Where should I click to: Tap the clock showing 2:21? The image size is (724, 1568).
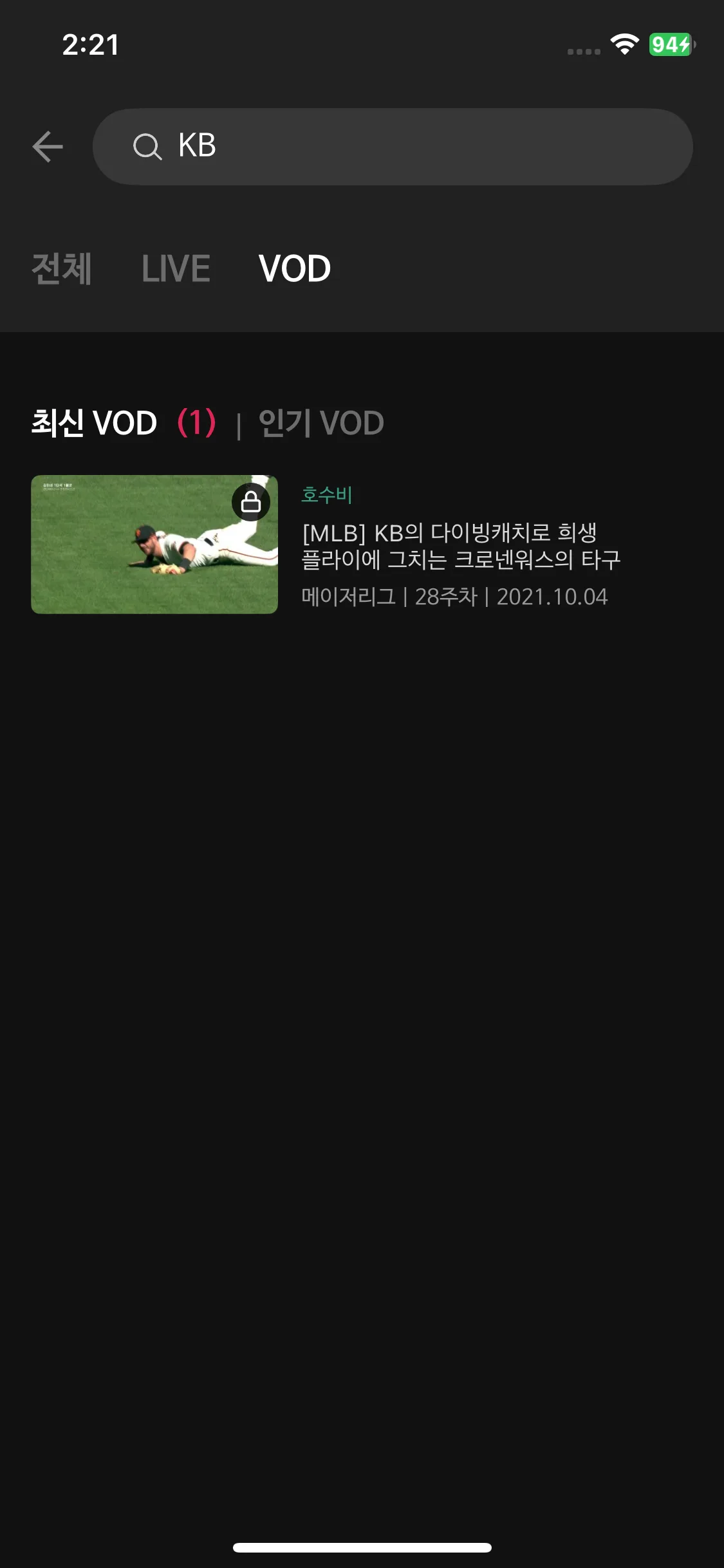90,45
